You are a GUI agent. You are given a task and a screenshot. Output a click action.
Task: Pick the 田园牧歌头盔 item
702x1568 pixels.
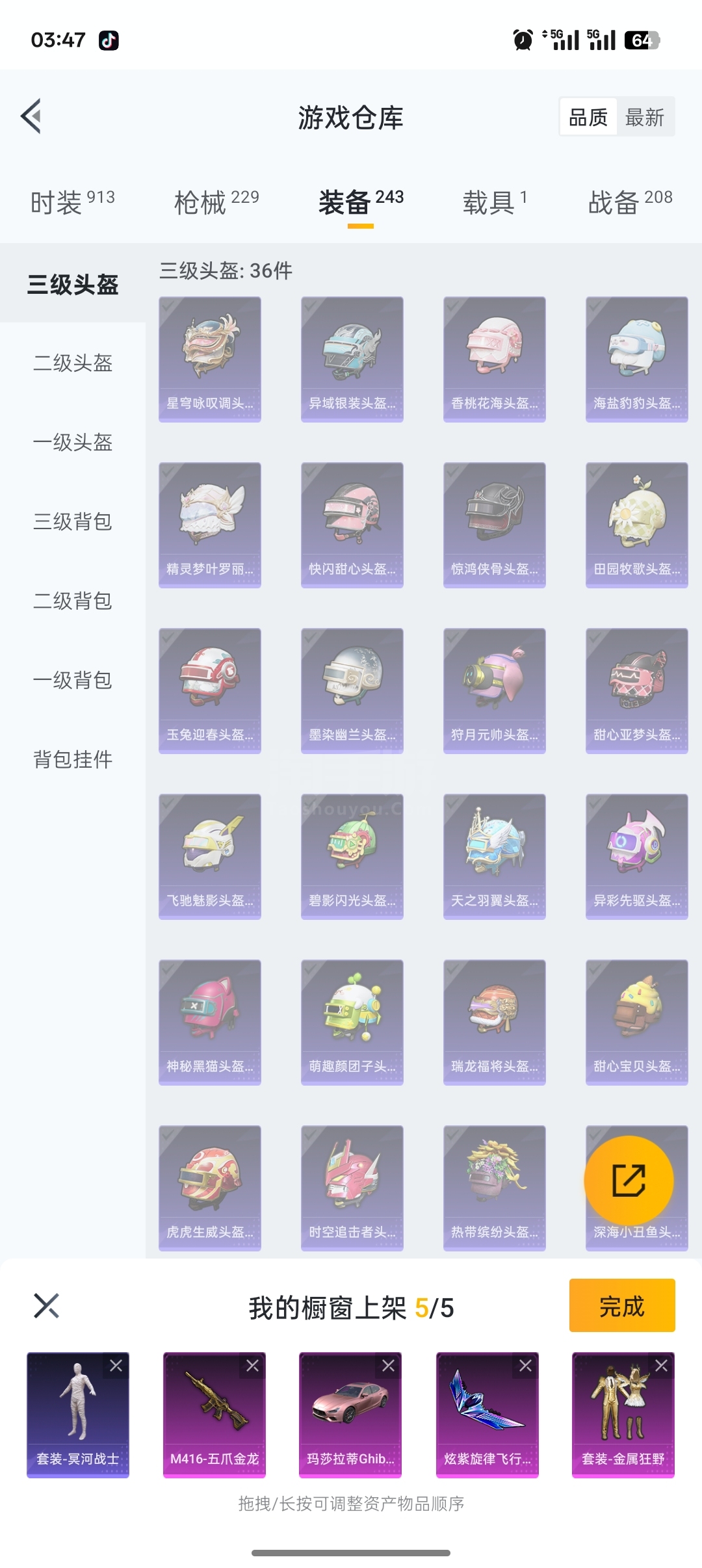(x=637, y=525)
